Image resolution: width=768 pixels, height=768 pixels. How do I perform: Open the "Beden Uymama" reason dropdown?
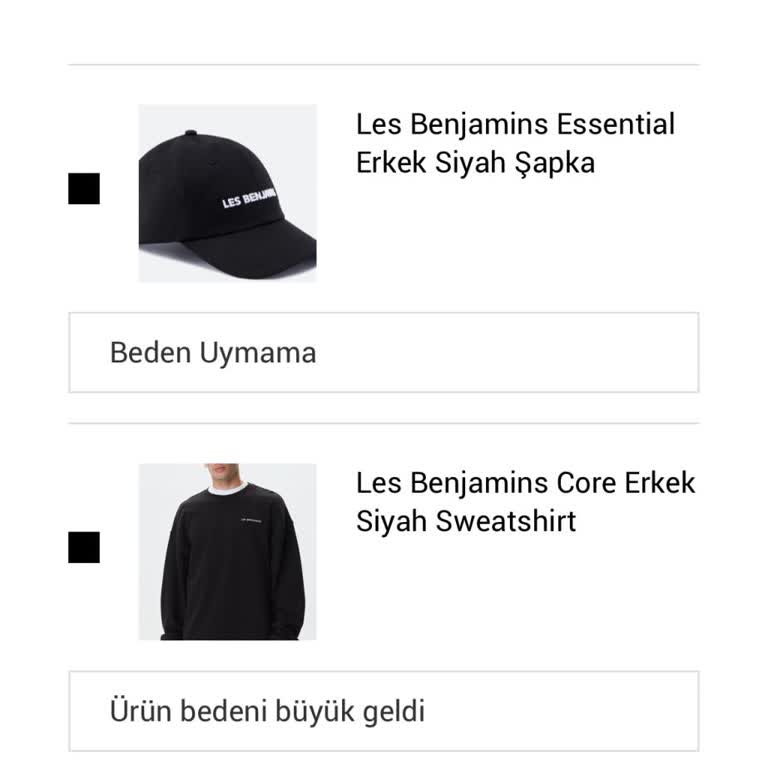383,353
